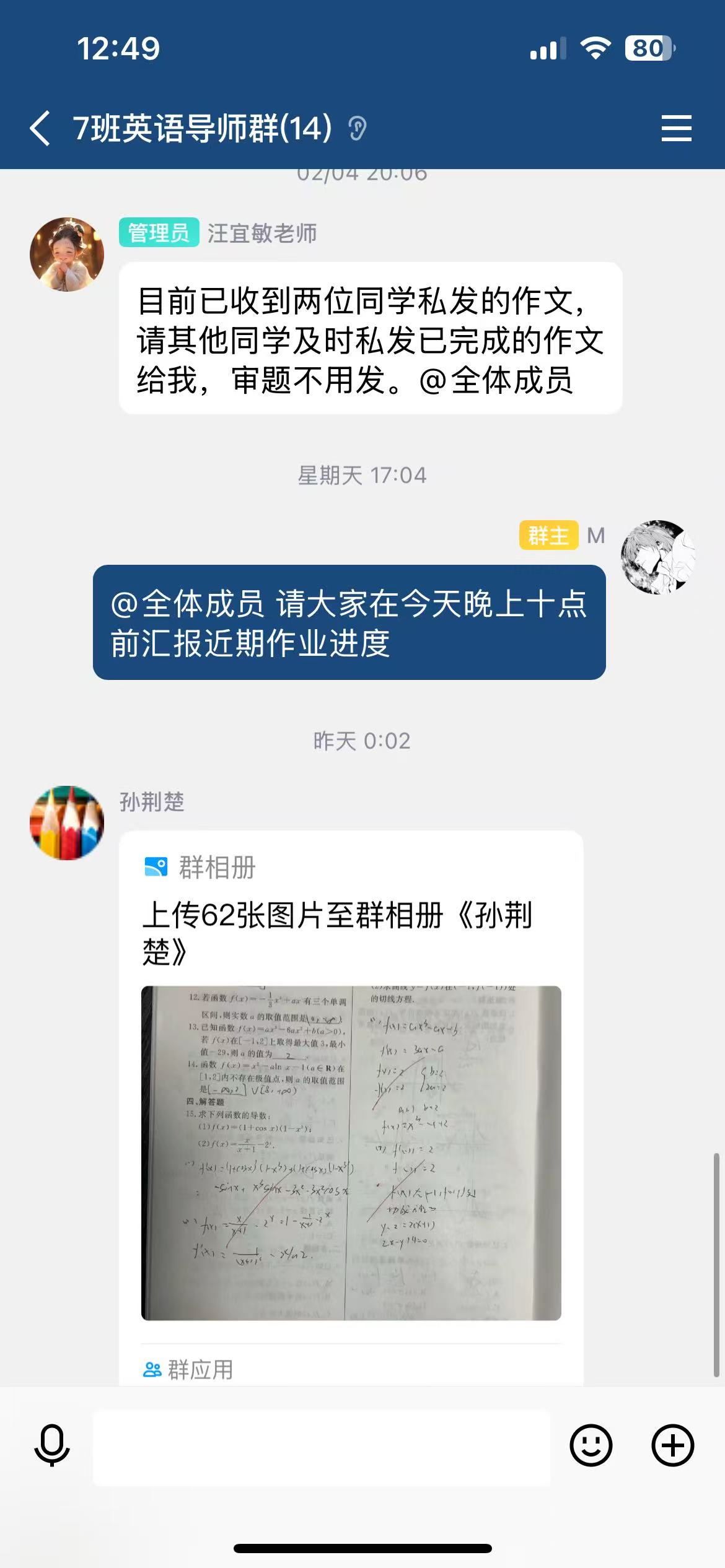Focus the message text field

tap(321, 1448)
